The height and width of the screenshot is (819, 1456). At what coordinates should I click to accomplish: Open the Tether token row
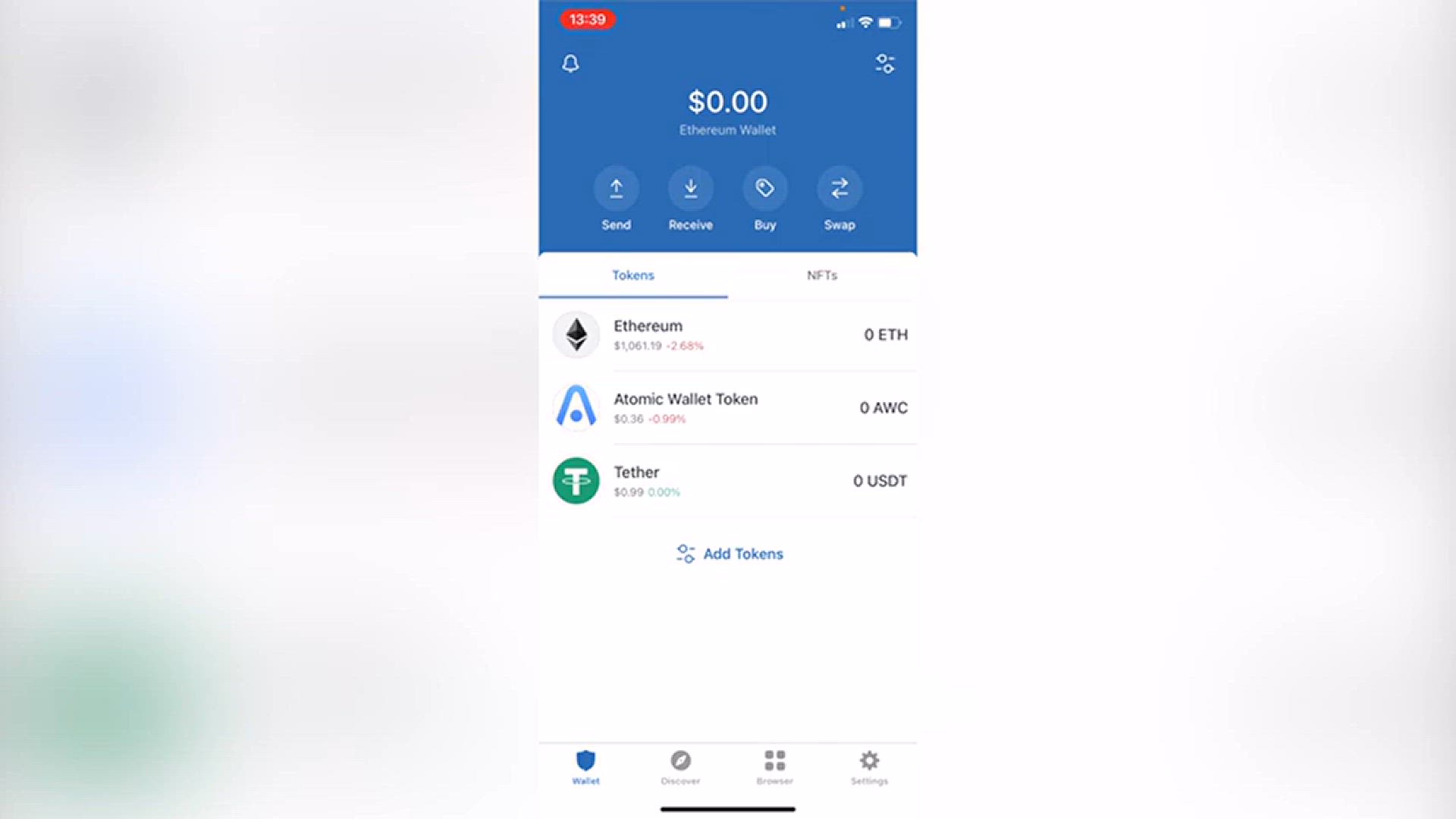click(x=728, y=481)
